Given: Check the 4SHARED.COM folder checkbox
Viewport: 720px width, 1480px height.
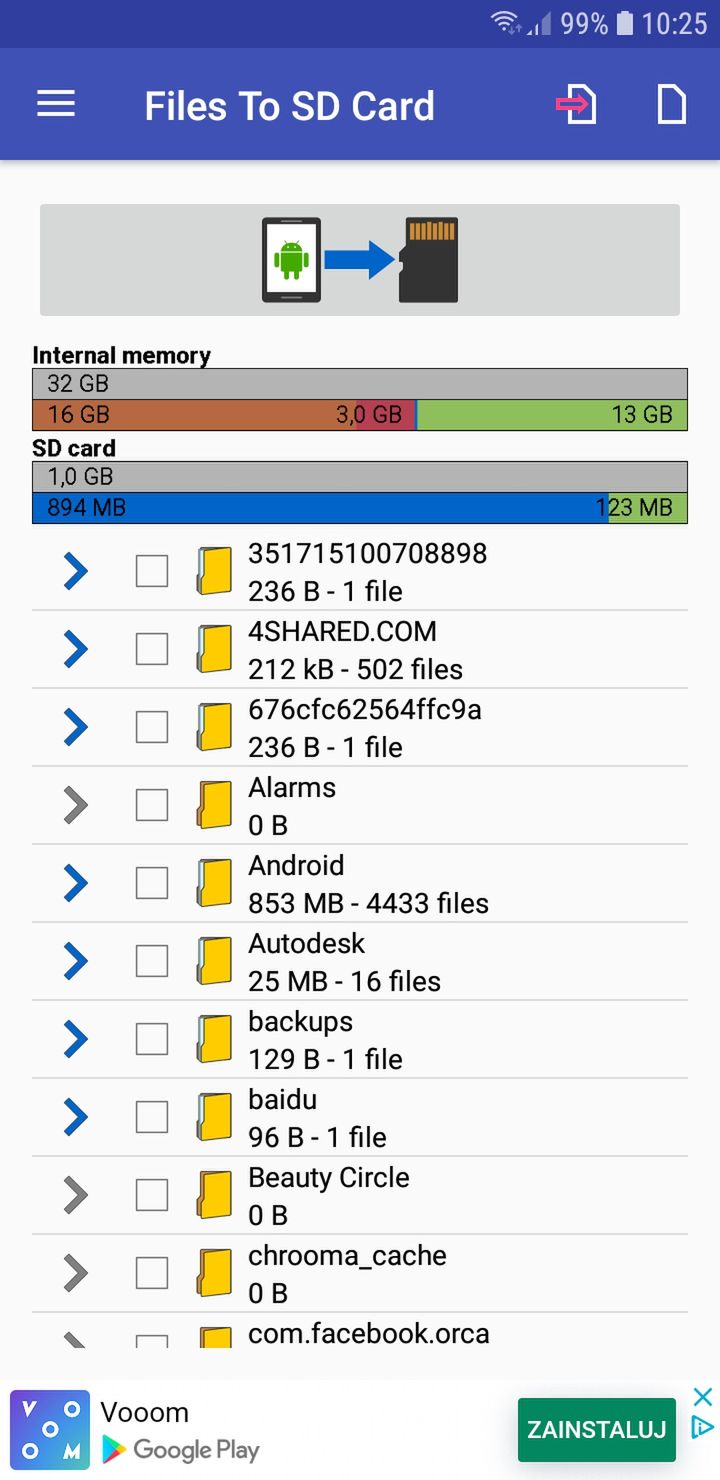Looking at the screenshot, I should point(152,649).
